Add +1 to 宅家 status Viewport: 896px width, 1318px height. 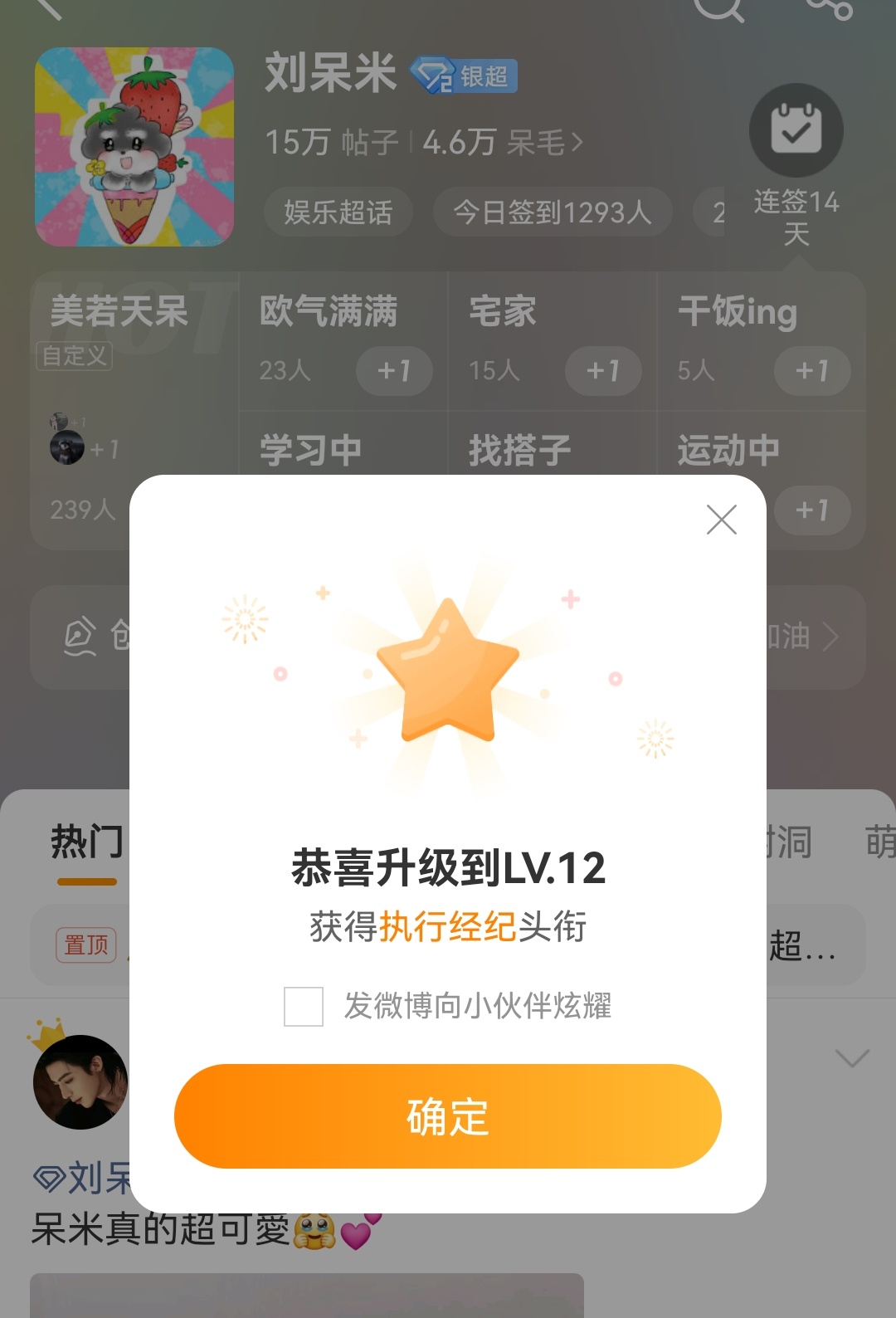pyautogui.click(x=603, y=370)
